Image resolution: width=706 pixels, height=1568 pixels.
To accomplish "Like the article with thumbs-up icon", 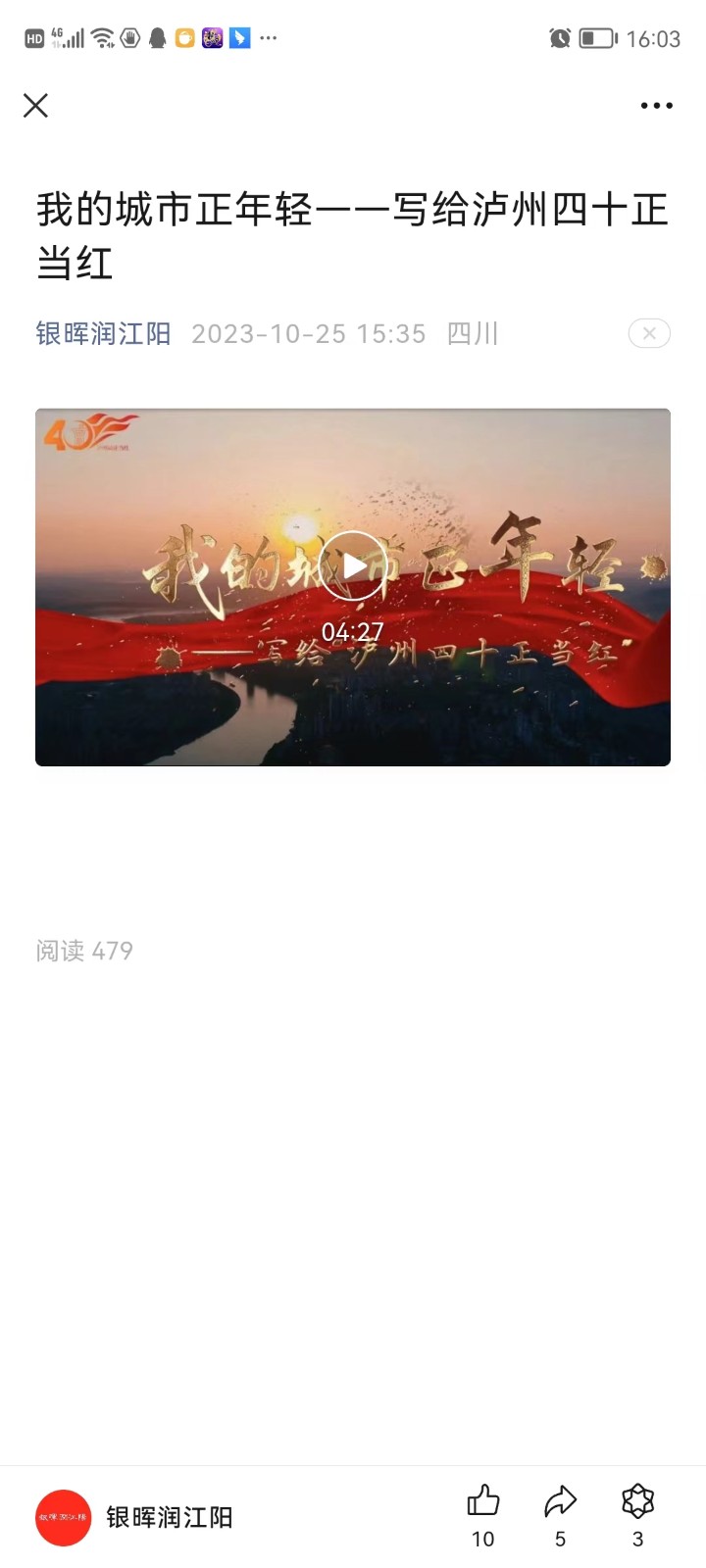I will [482, 1501].
